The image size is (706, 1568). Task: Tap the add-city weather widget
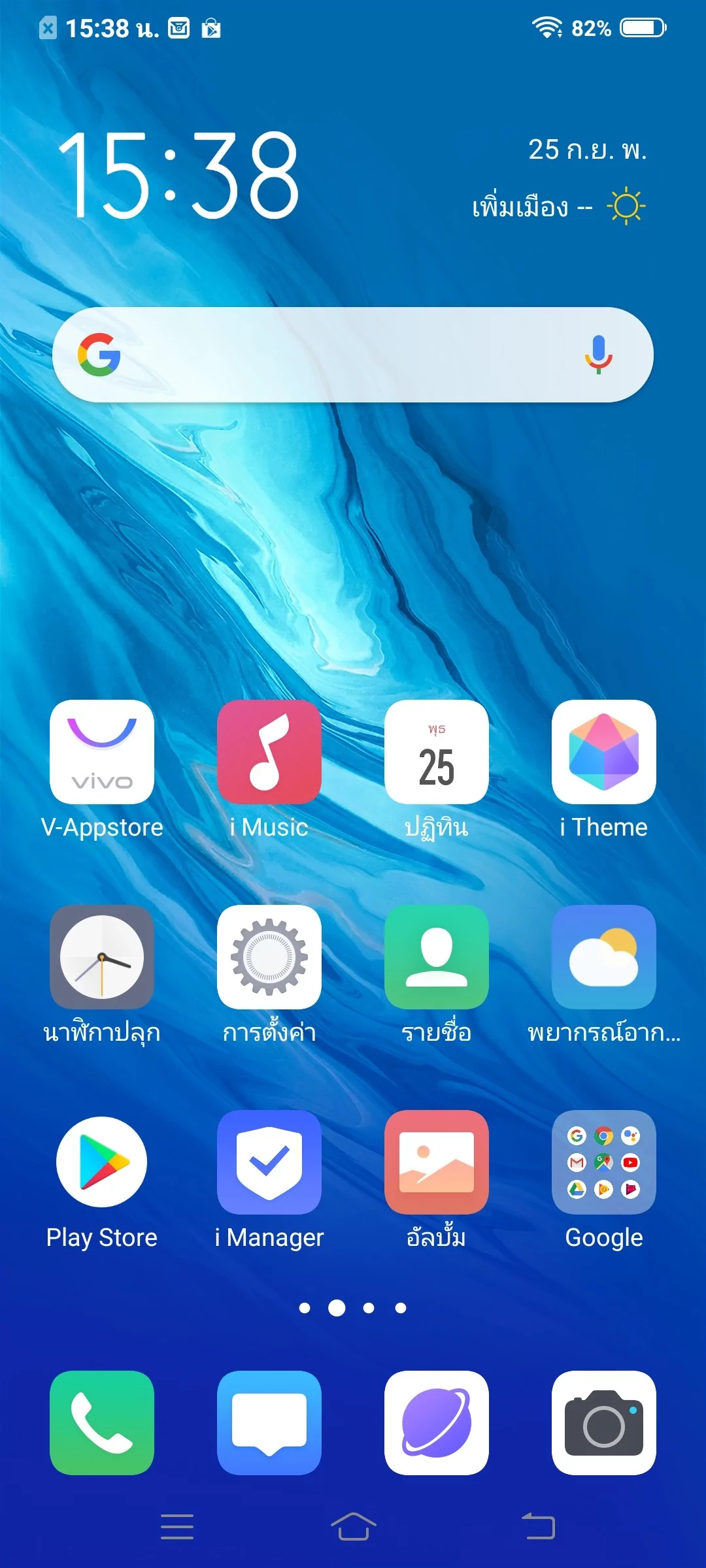point(559,207)
